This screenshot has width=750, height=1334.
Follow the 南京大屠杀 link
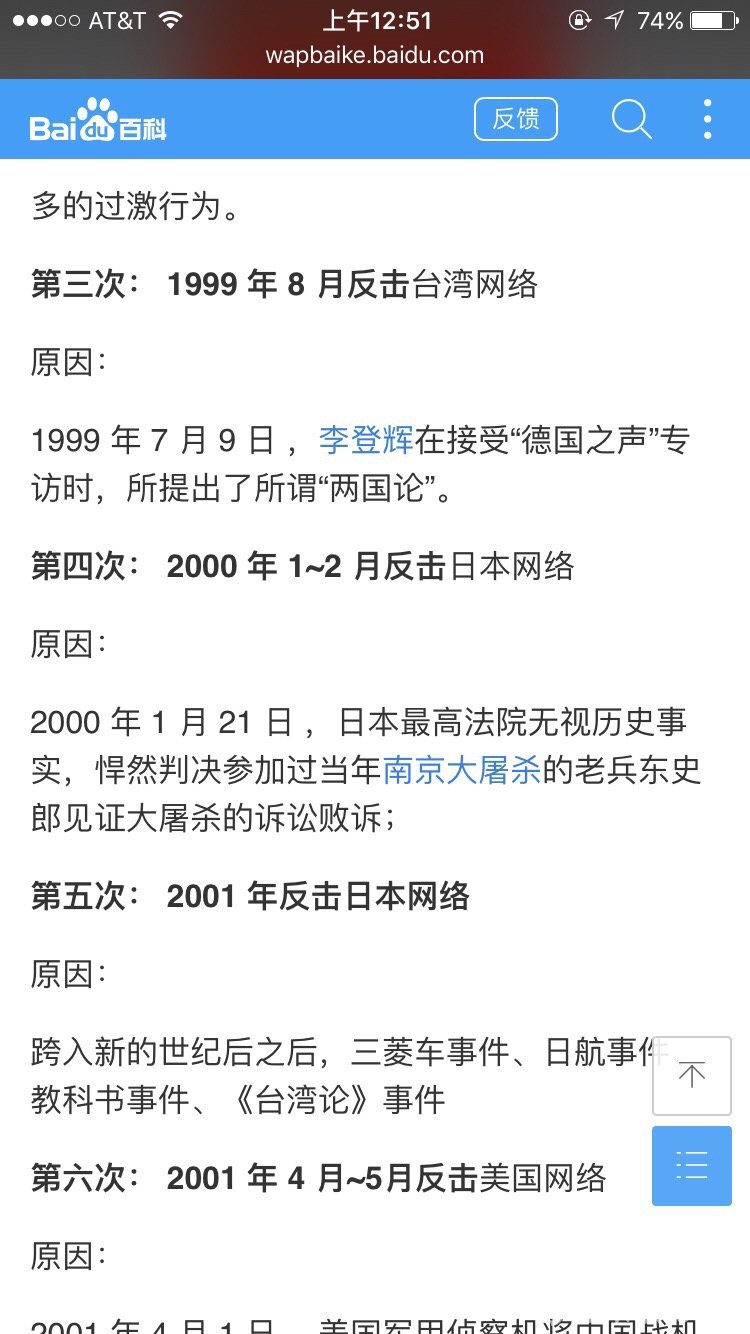coord(461,770)
